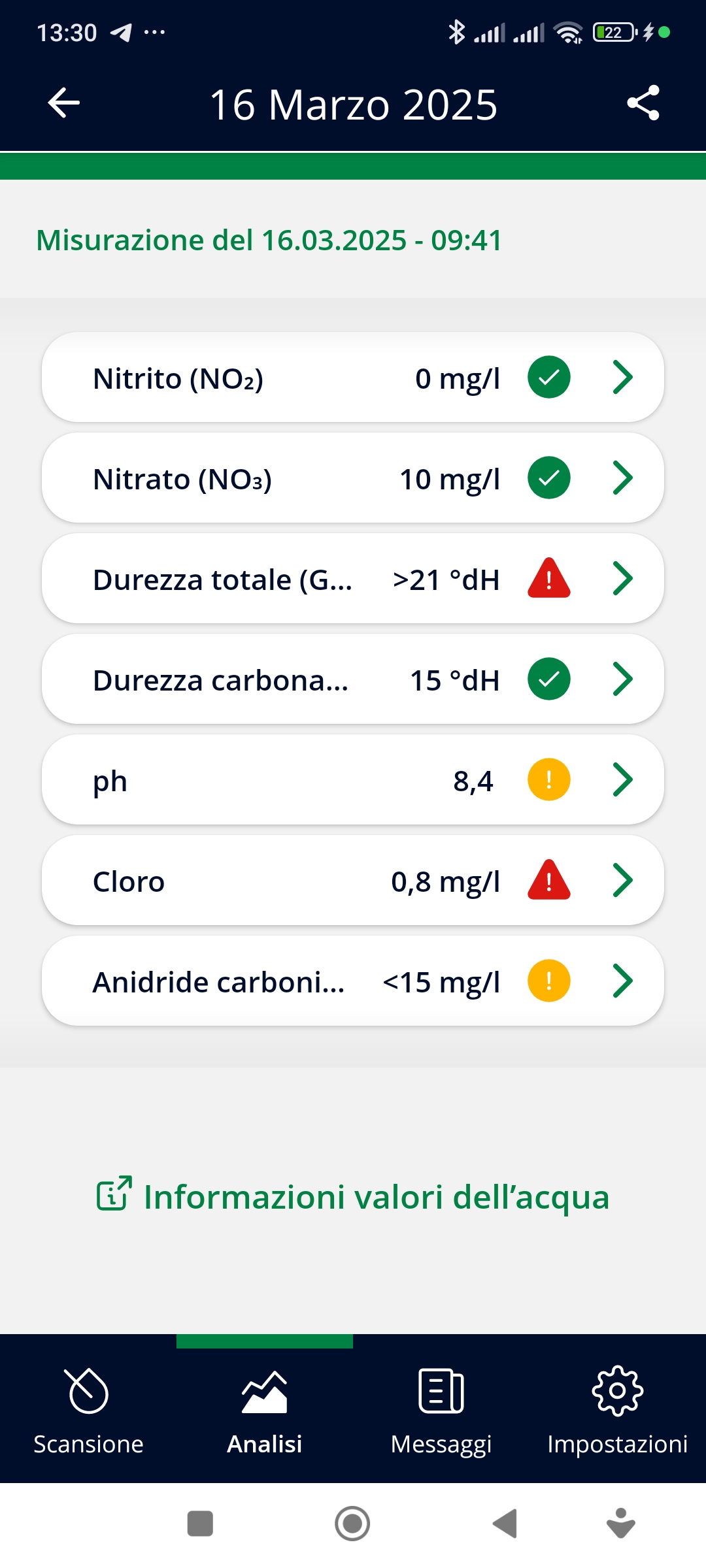Image resolution: width=706 pixels, height=1568 pixels.
Task: Show the ph 8,4 details
Action: click(x=353, y=780)
